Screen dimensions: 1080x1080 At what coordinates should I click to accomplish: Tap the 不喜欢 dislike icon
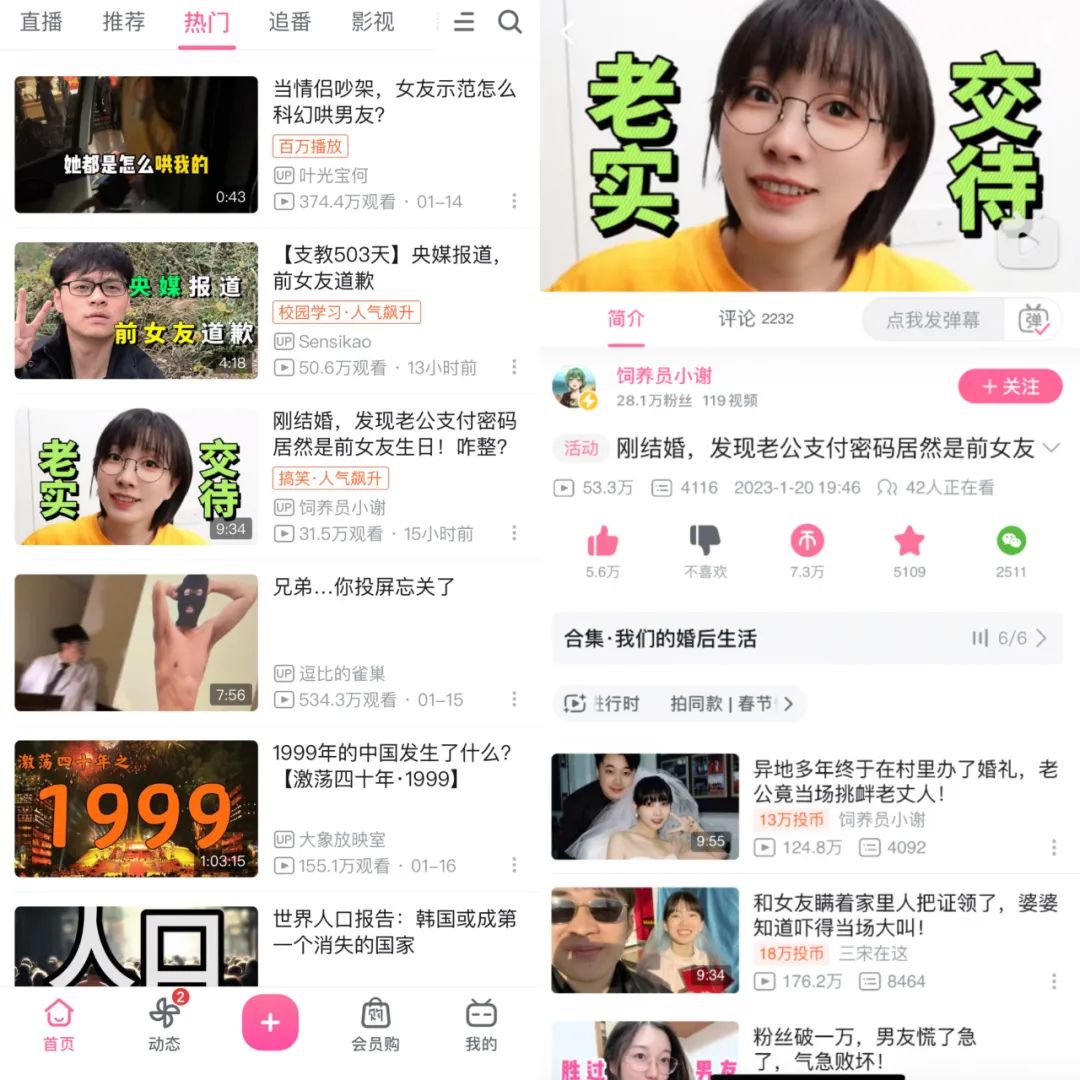705,542
